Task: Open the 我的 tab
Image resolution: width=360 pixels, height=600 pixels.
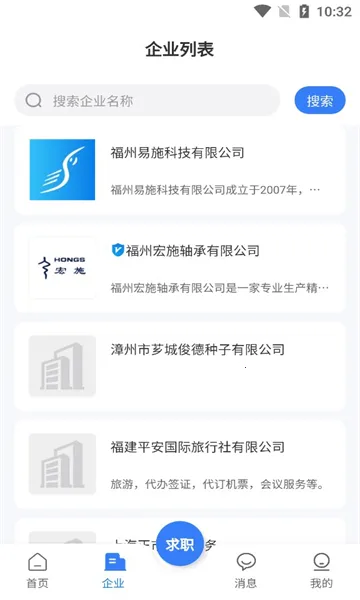Action: point(321,571)
